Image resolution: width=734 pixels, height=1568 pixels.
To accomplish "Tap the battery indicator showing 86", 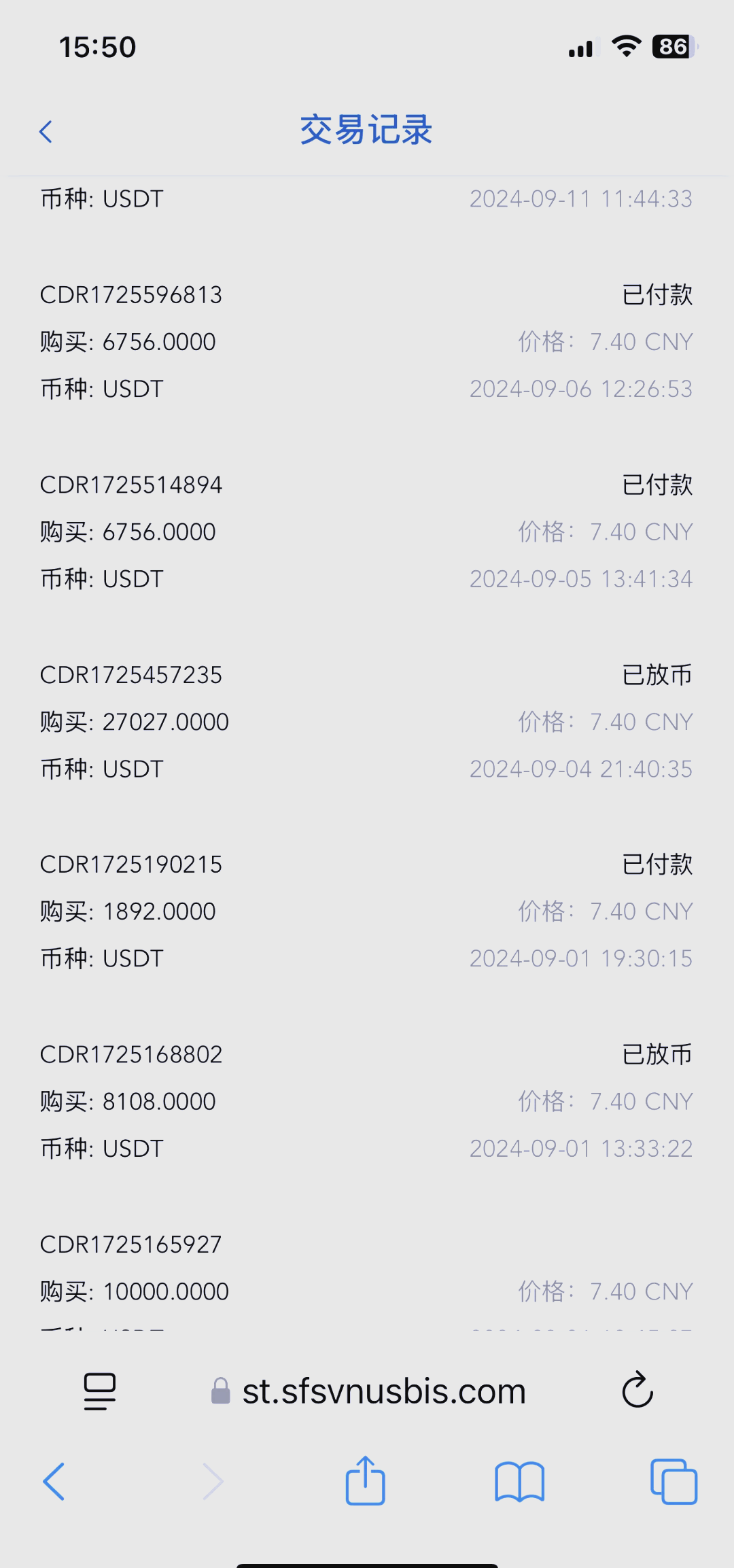I will click(671, 46).
